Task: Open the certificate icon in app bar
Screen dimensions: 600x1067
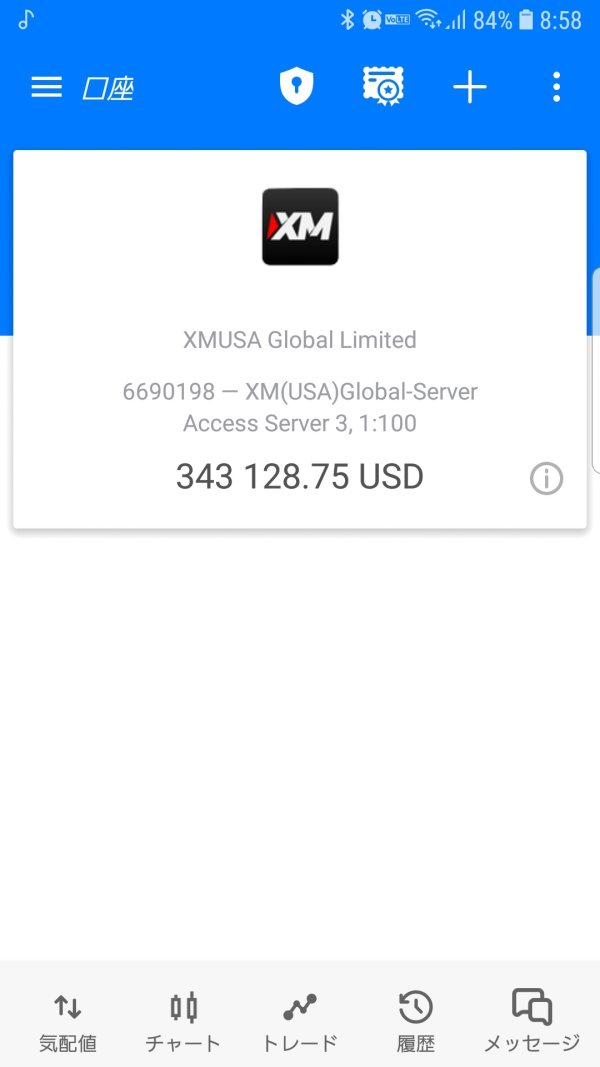Action: (382, 88)
